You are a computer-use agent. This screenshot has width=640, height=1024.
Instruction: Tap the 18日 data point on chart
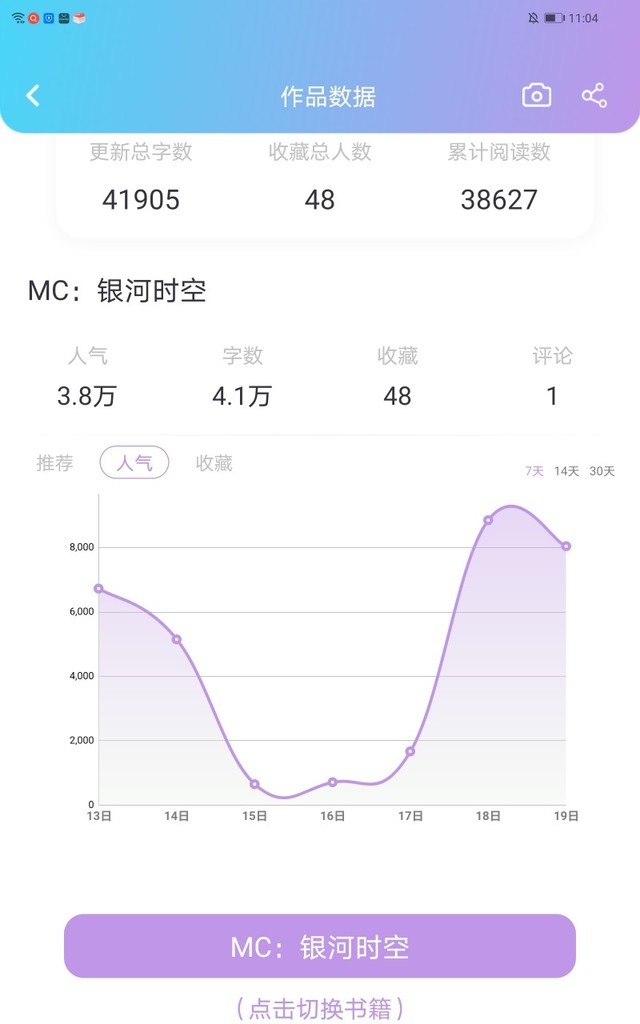488,520
